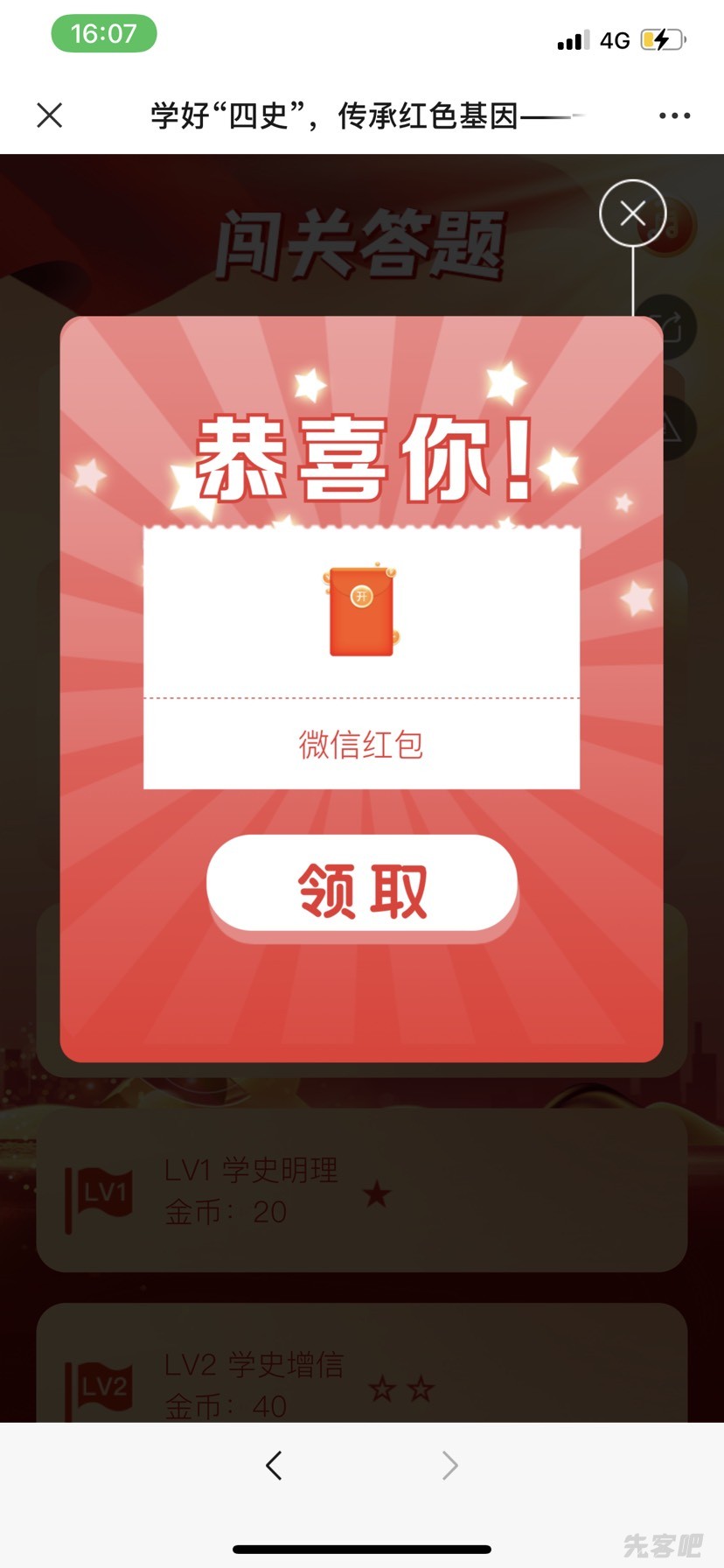Go back to the previous web page

click(274, 1465)
